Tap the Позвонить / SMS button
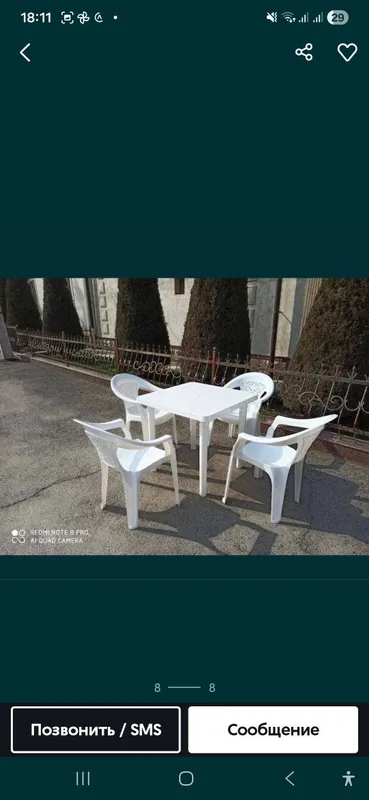369x800 pixels. click(x=96, y=730)
